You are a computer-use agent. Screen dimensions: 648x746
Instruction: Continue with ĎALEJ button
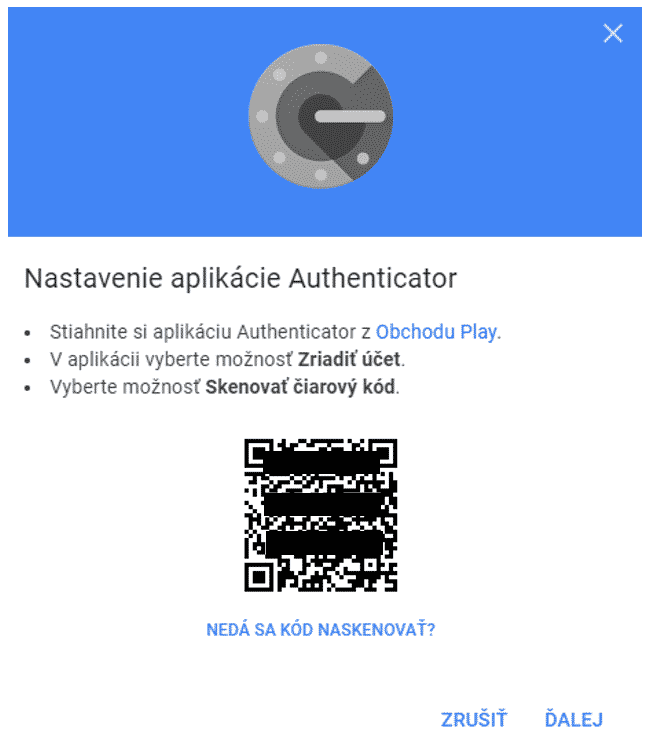[573, 719]
